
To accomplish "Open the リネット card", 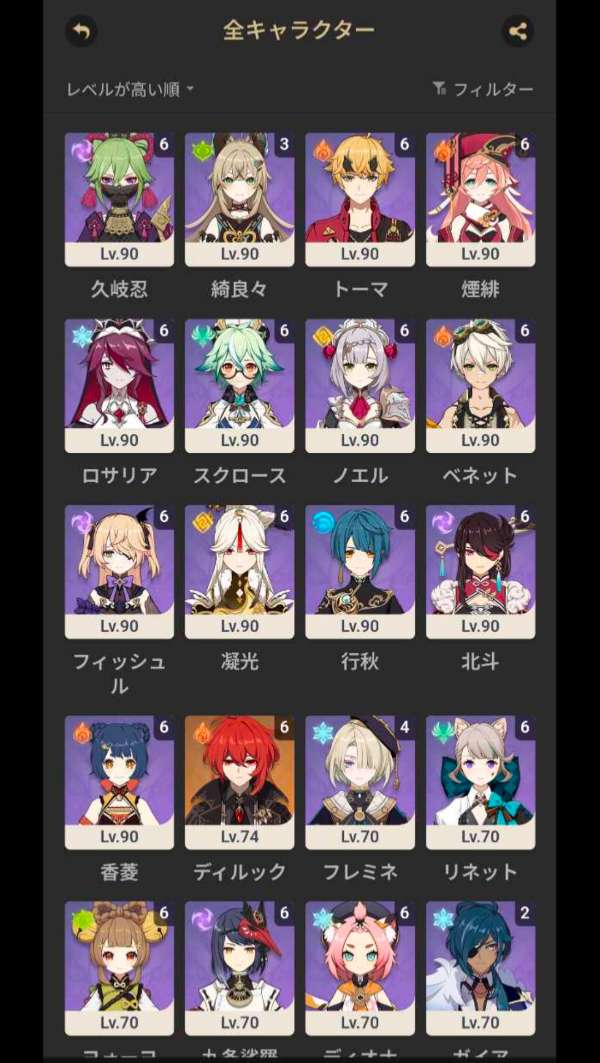I will point(480,782).
